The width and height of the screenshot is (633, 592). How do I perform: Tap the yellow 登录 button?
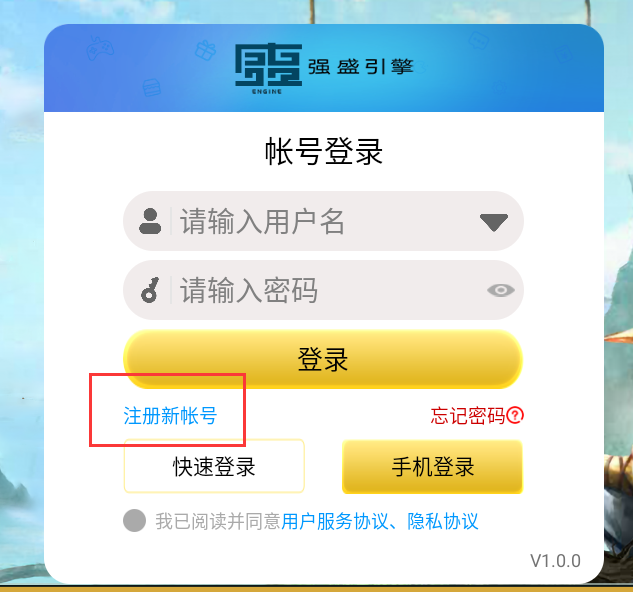tap(323, 359)
